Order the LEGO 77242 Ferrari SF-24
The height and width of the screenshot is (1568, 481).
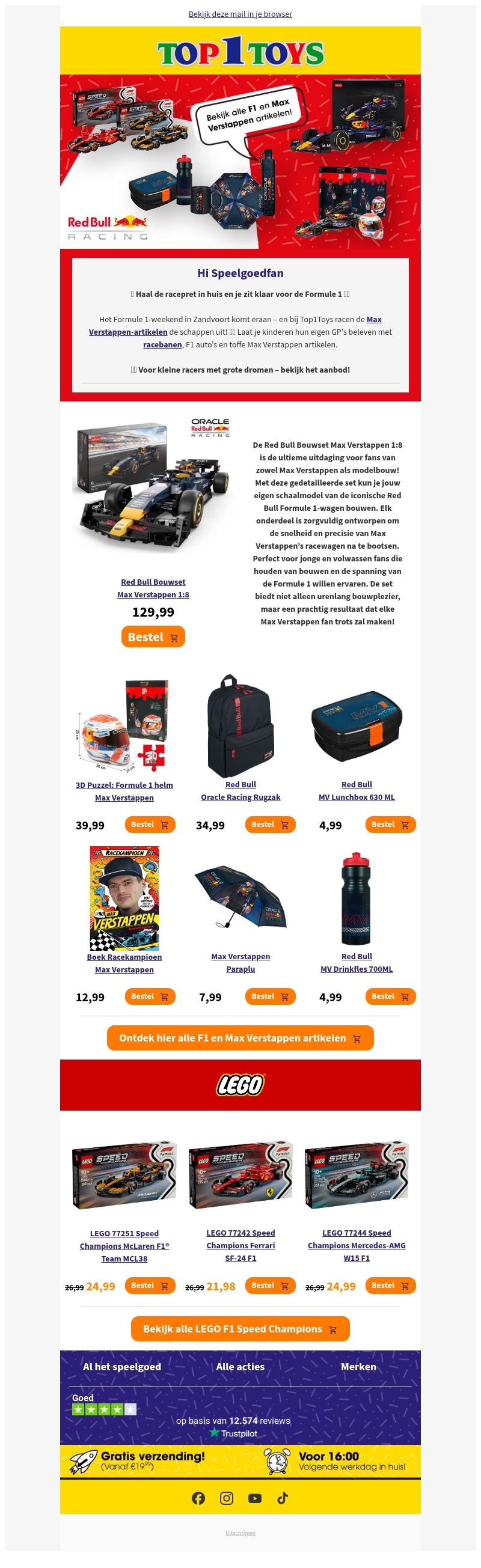270,1285
